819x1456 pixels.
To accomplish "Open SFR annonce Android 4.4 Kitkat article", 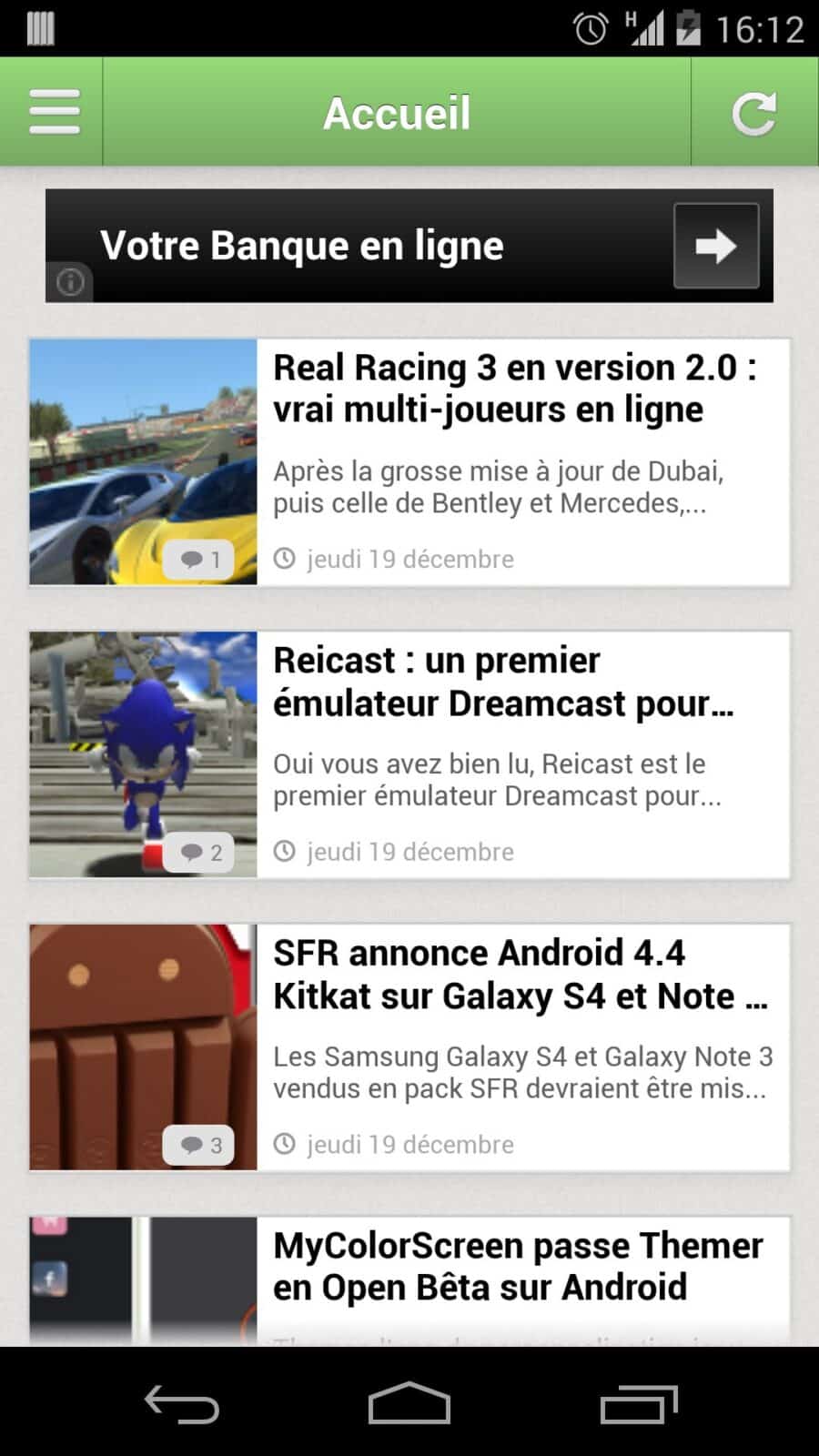I will tap(520, 975).
